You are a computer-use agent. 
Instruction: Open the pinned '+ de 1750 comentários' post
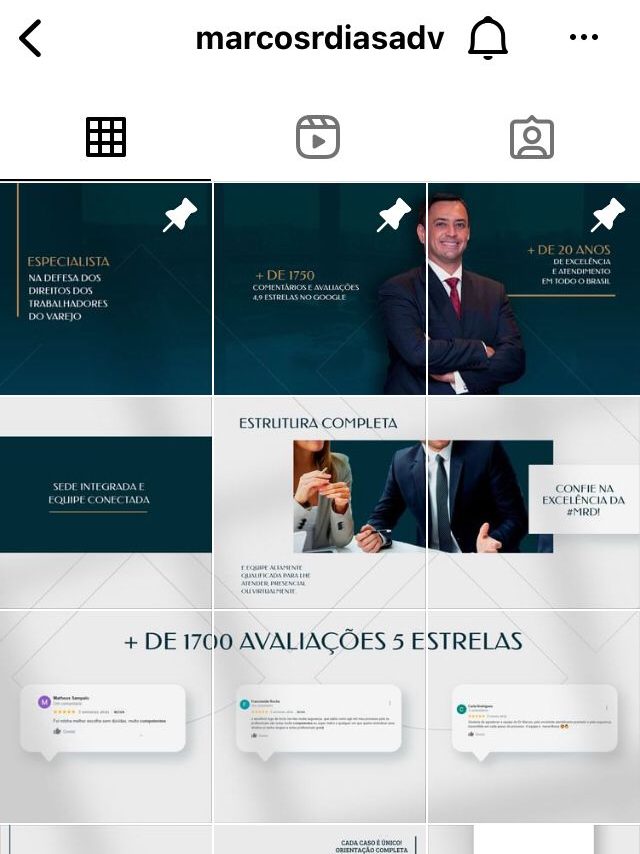[319, 290]
